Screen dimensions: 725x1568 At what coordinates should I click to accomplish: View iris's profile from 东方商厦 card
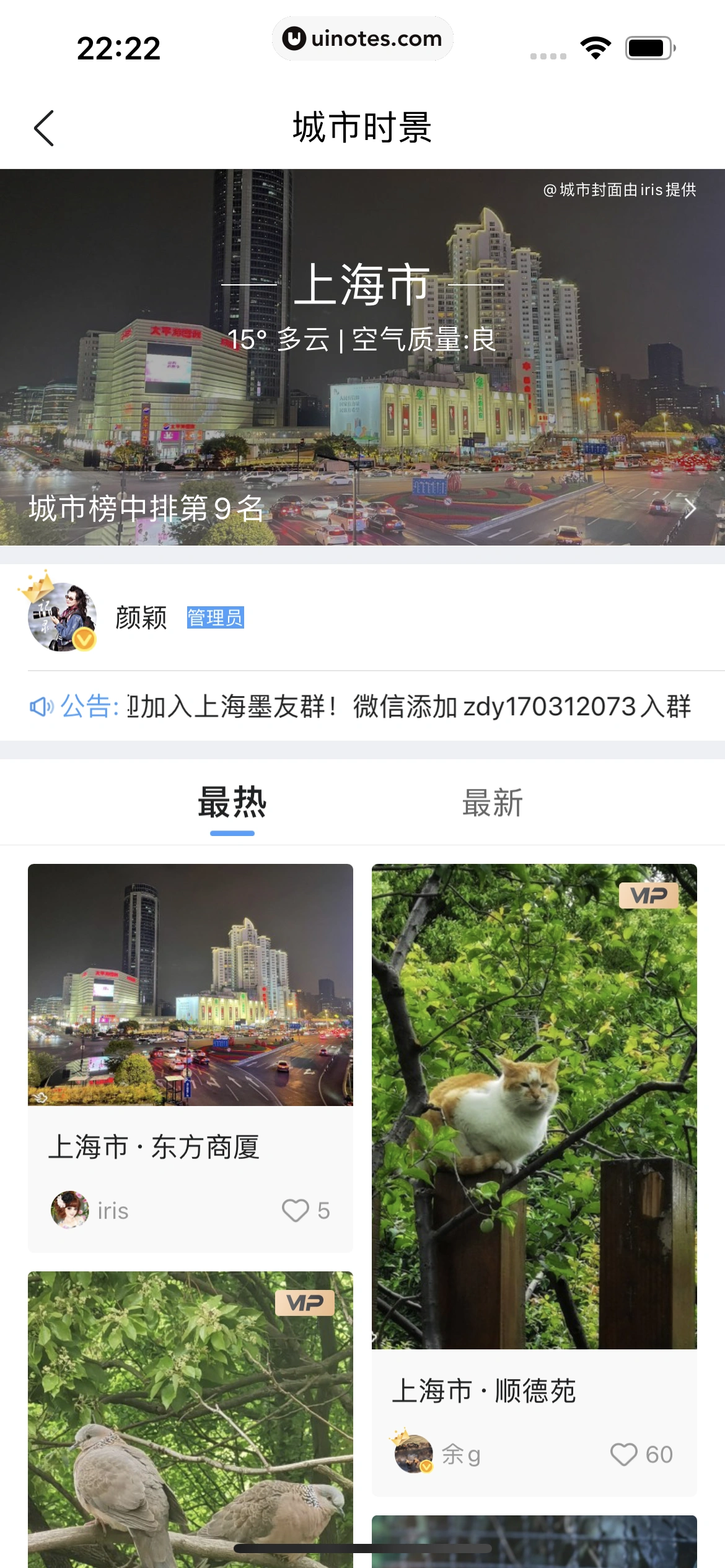[x=70, y=1209]
